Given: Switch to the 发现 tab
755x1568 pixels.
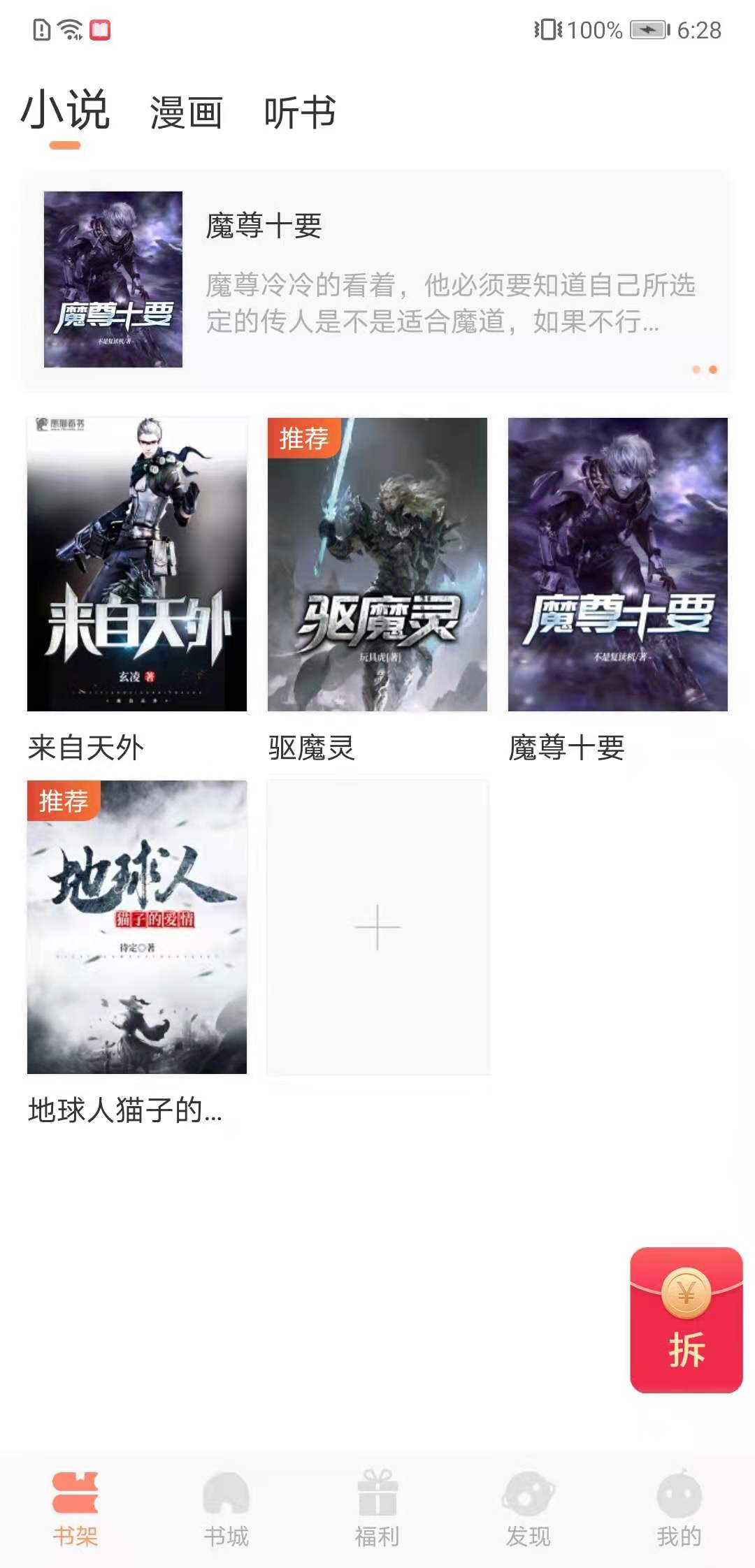Looking at the screenshot, I should [x=528, y=1509].
